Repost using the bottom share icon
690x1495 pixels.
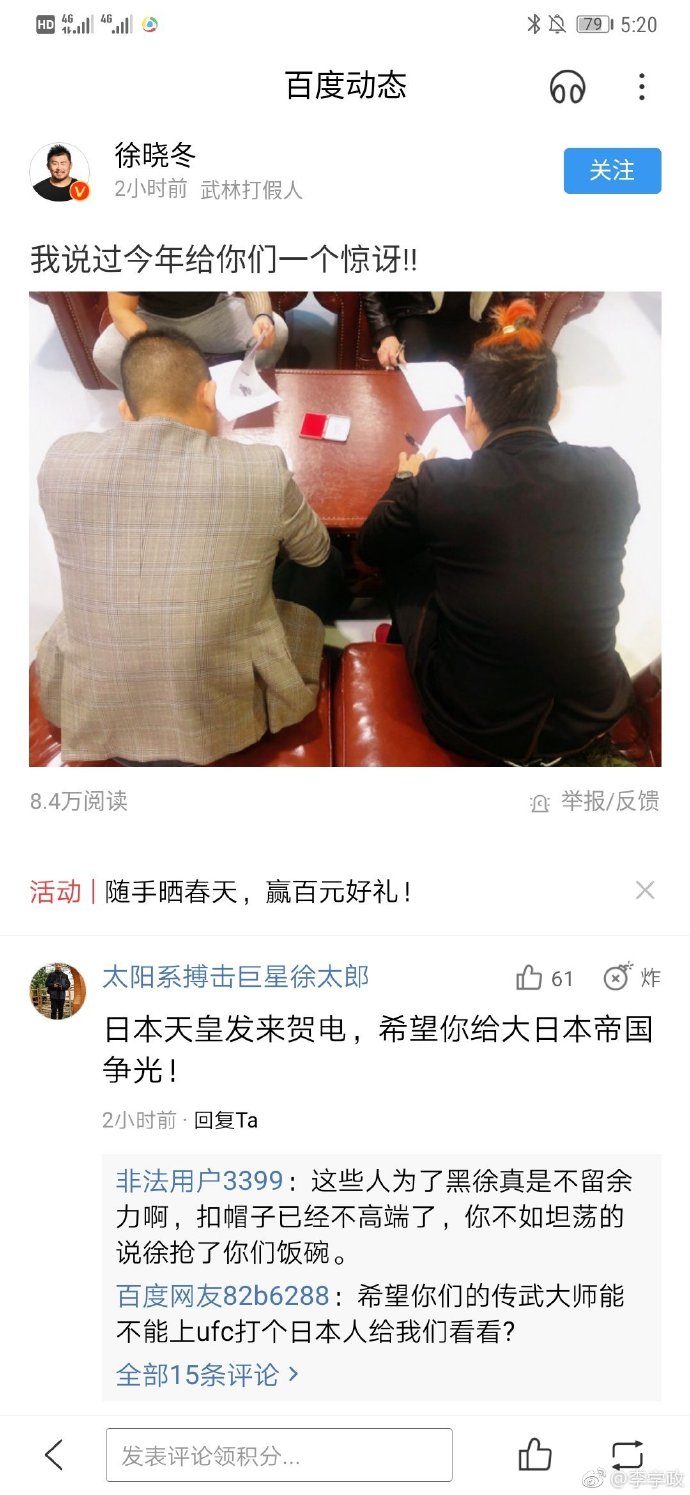627,1455
